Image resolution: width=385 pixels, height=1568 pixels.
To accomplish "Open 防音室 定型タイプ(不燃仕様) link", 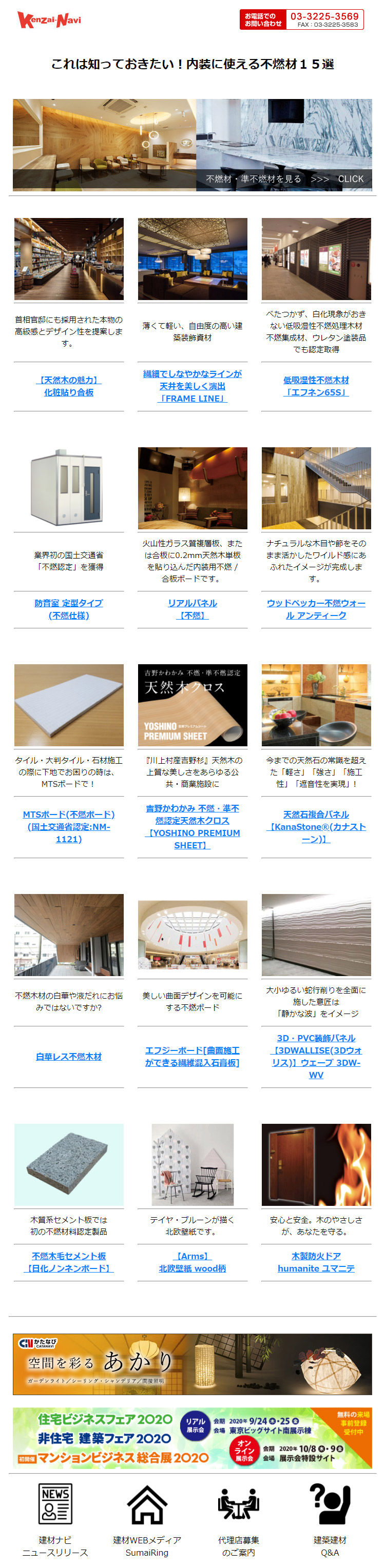I will point(69,609).
